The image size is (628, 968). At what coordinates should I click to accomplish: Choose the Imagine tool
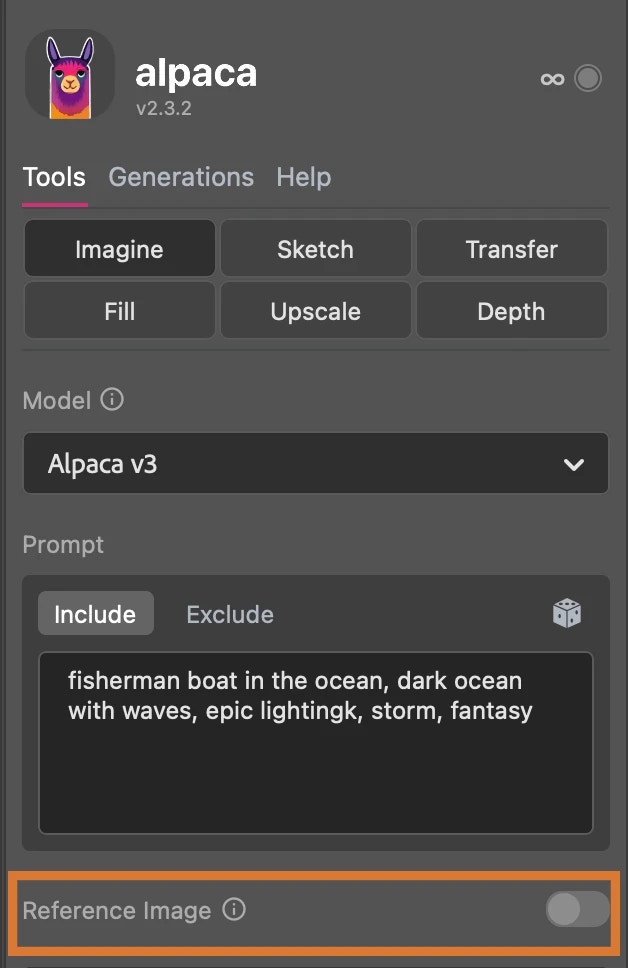(x=119, y=249)
